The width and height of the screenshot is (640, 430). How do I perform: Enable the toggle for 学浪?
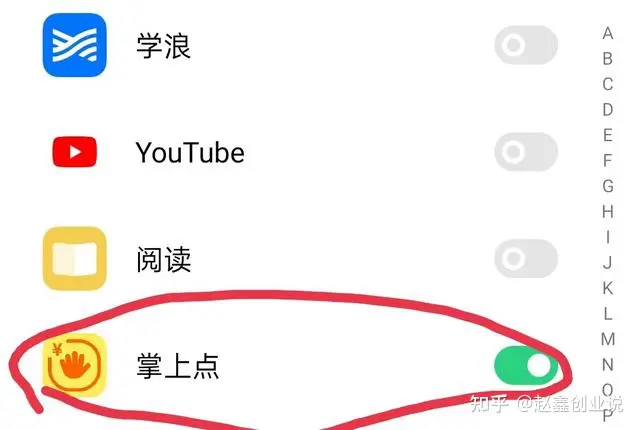pos(525,46)
